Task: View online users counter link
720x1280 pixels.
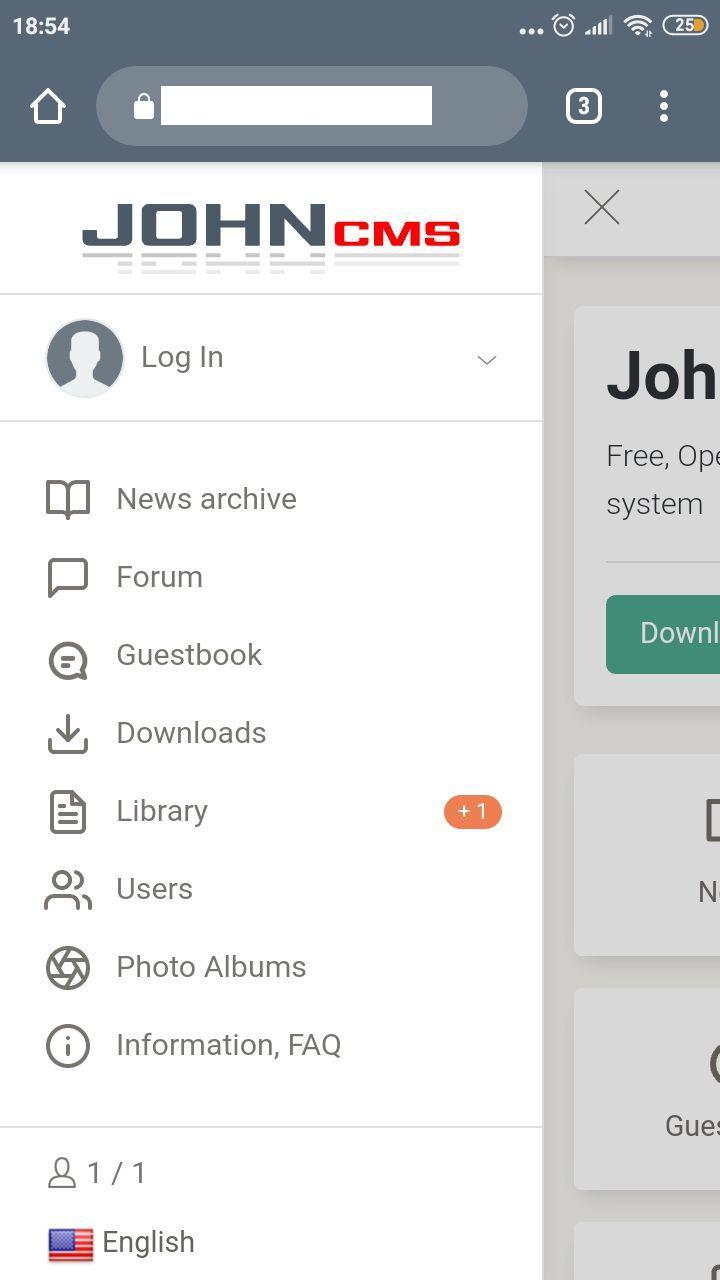Action: tap(98, 1173)
